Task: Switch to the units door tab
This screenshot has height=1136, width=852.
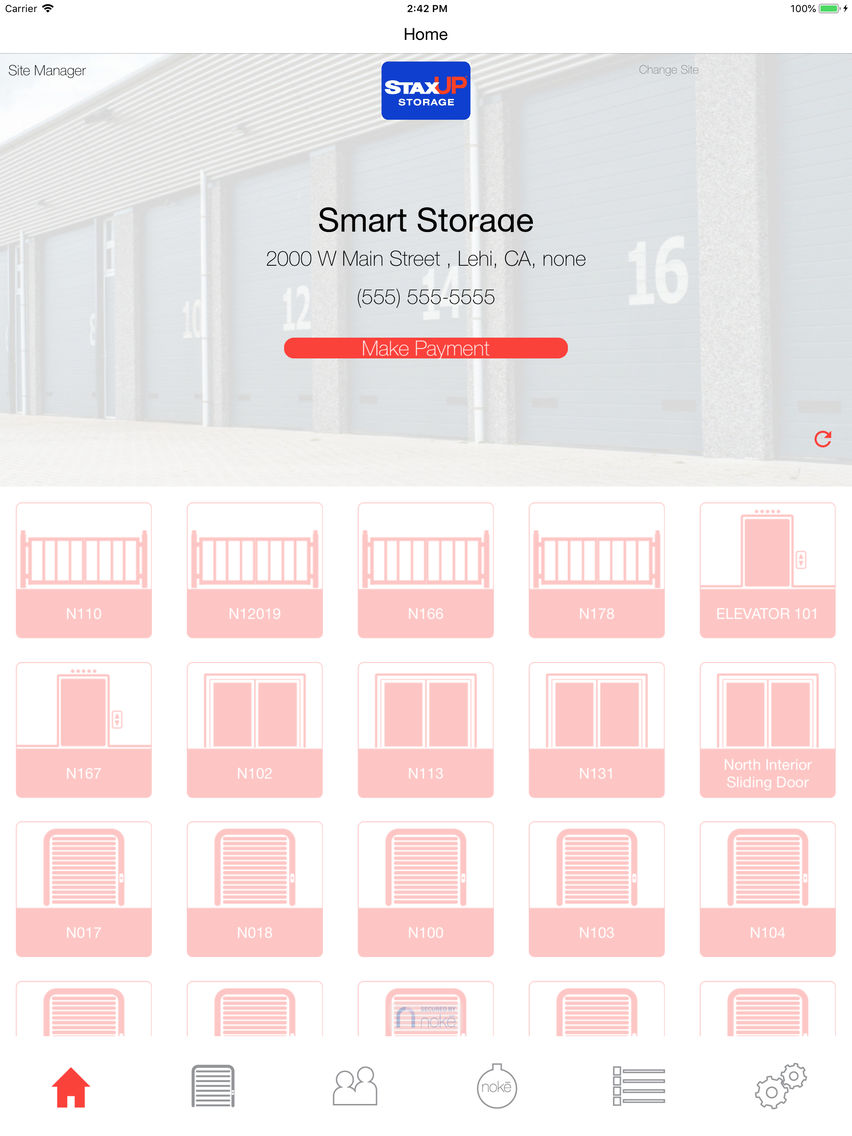Action: click(213, 1086)
